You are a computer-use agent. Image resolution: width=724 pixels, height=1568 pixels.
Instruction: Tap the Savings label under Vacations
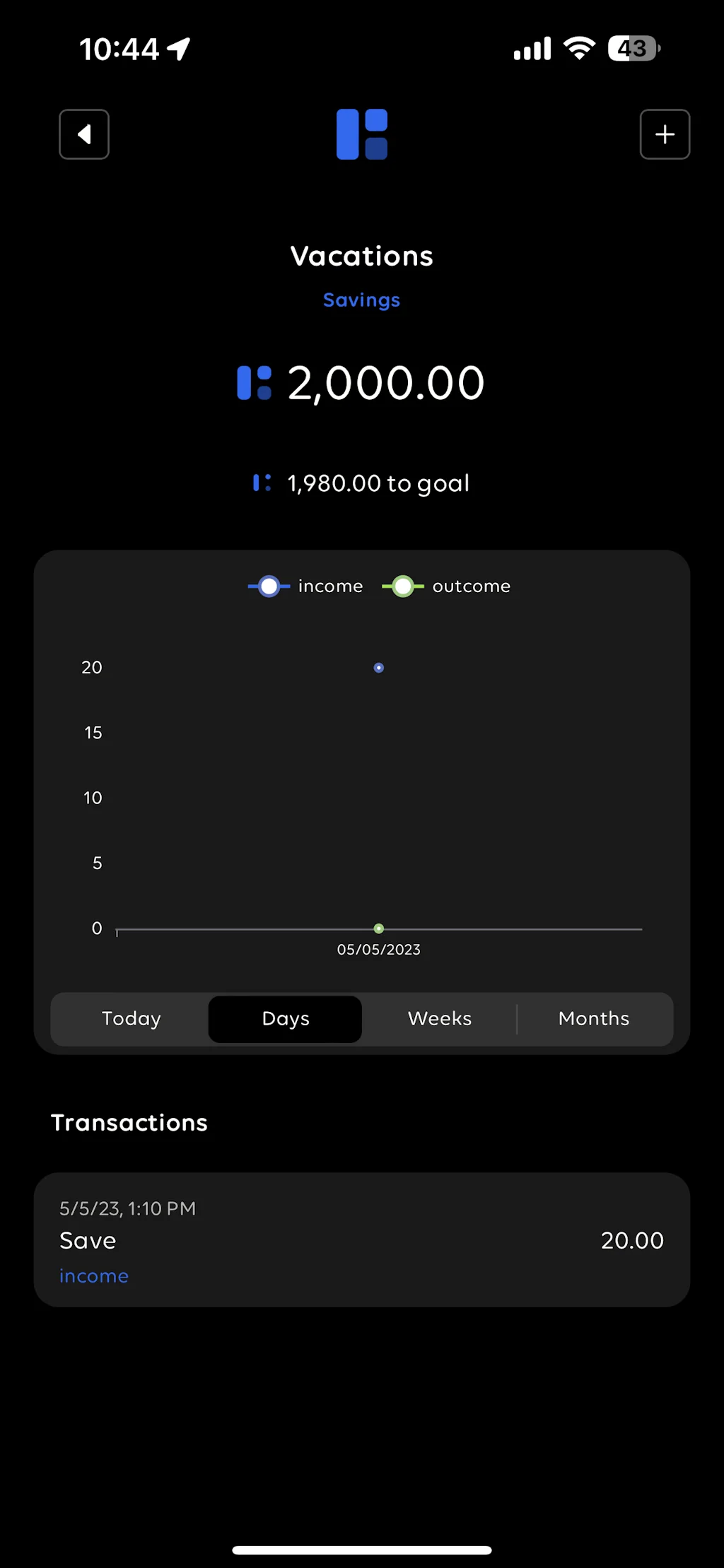(361, 300)
